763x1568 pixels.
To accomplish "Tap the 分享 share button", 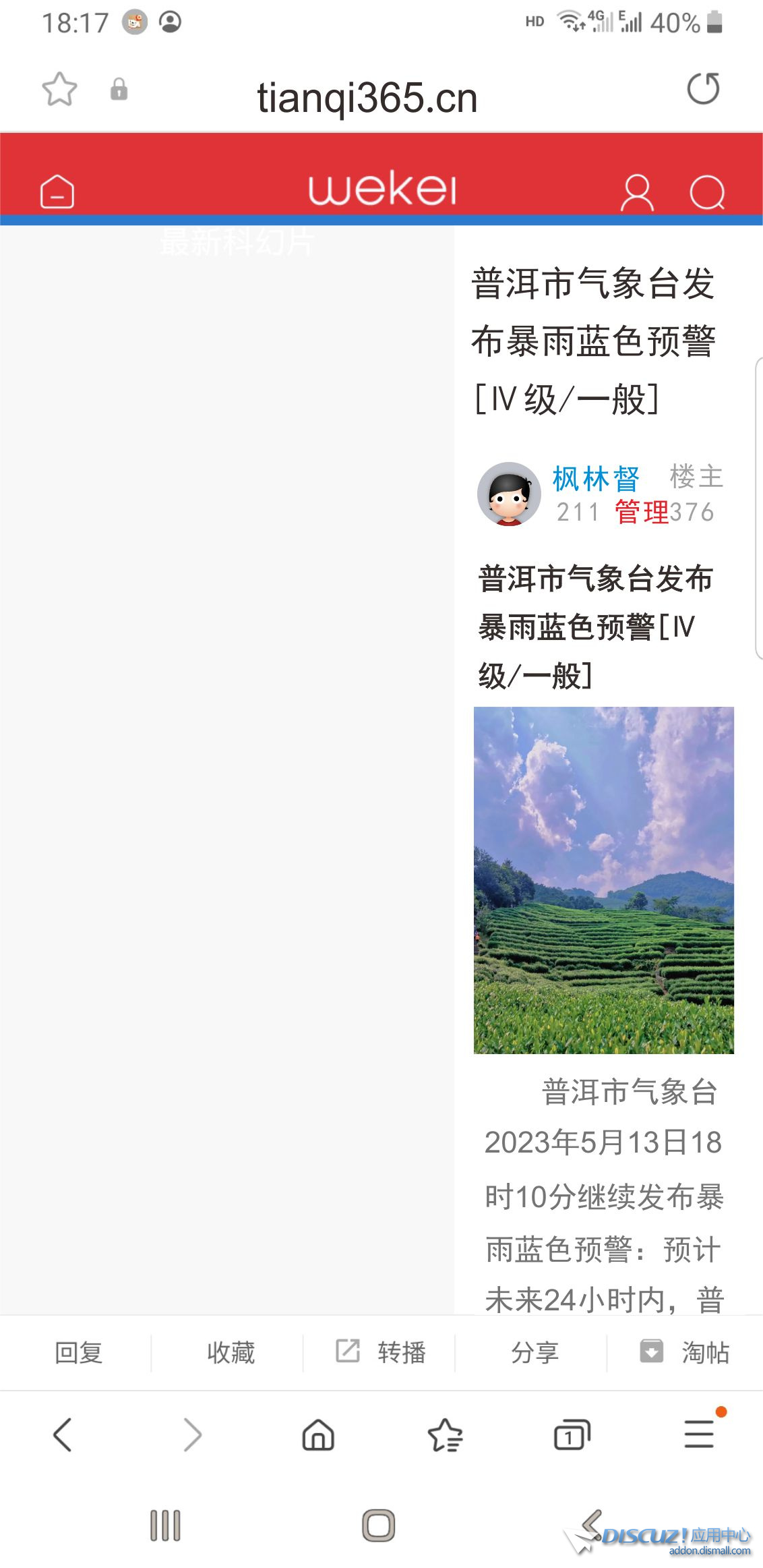I will 533,1352.
